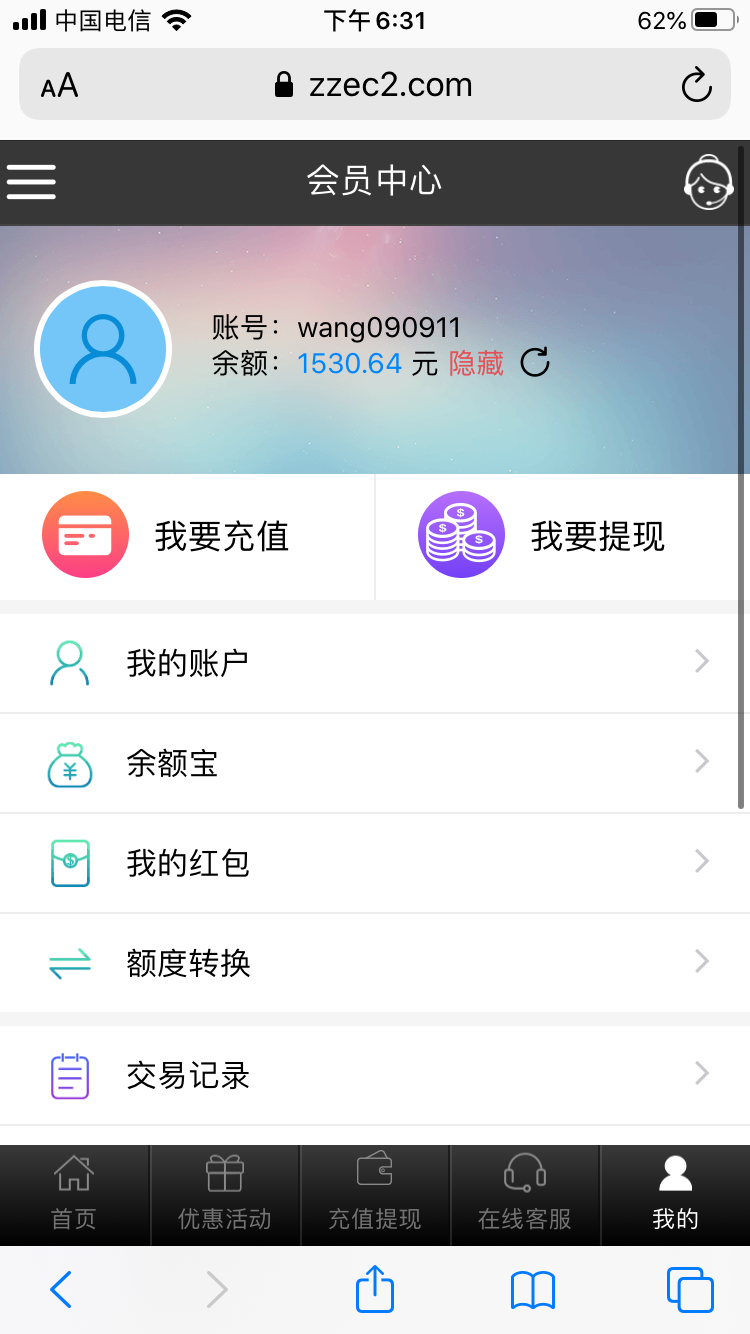
Task: Click the user avatar circle
Action: click(x=102, y=348)
